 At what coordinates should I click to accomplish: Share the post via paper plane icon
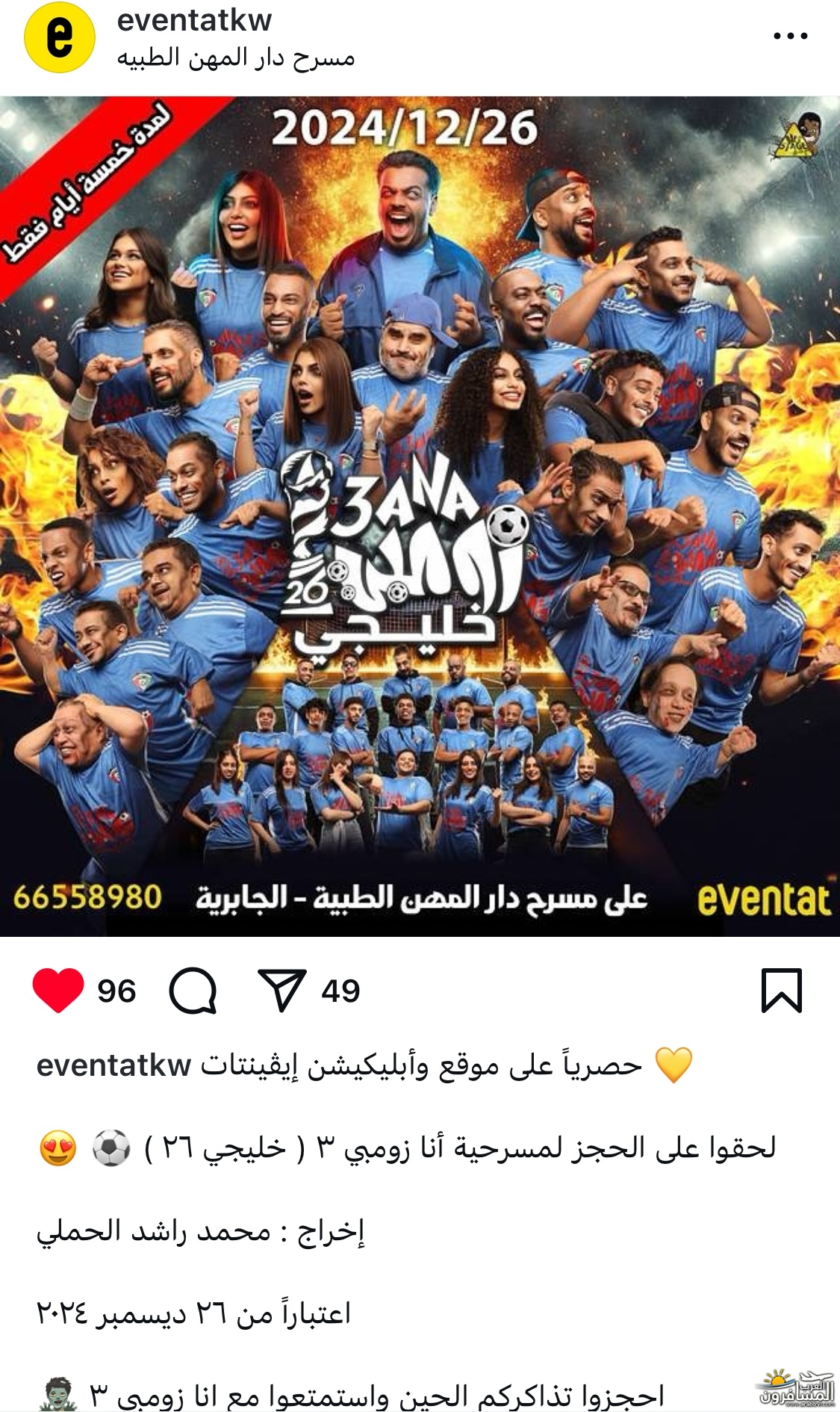coord(281,991)
